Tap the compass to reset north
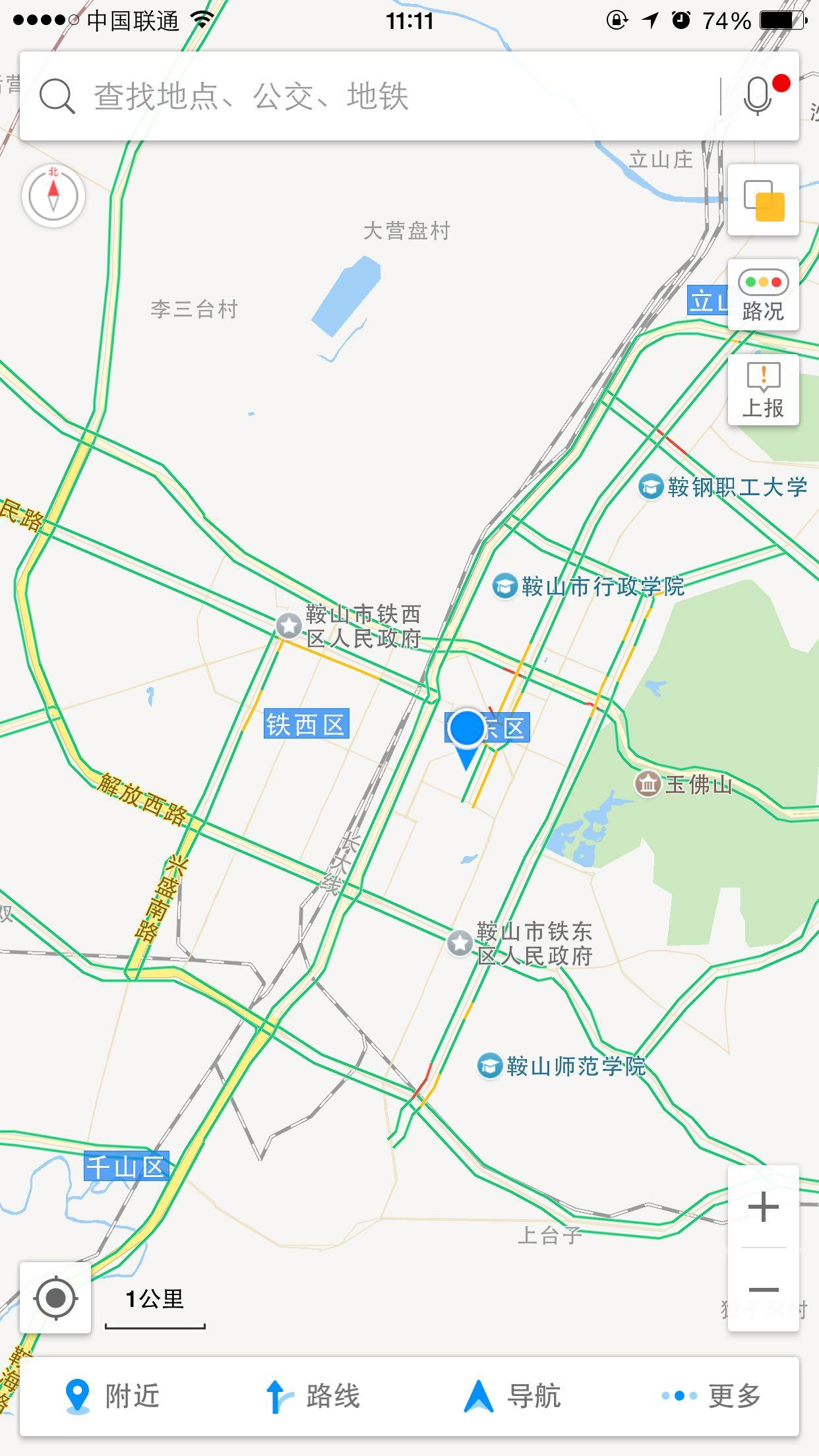Viewport: 819px width, 1456px height. click(x=53, y=196)
